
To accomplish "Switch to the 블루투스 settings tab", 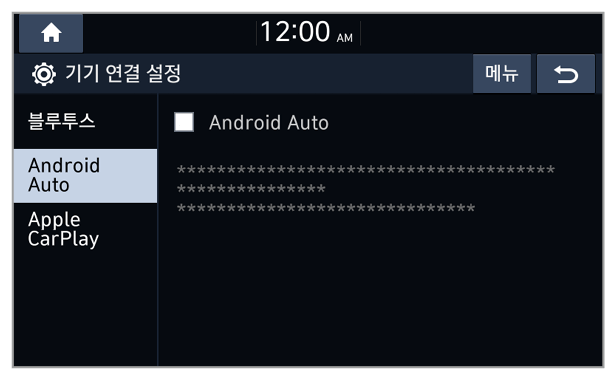I will click(85, 121).
